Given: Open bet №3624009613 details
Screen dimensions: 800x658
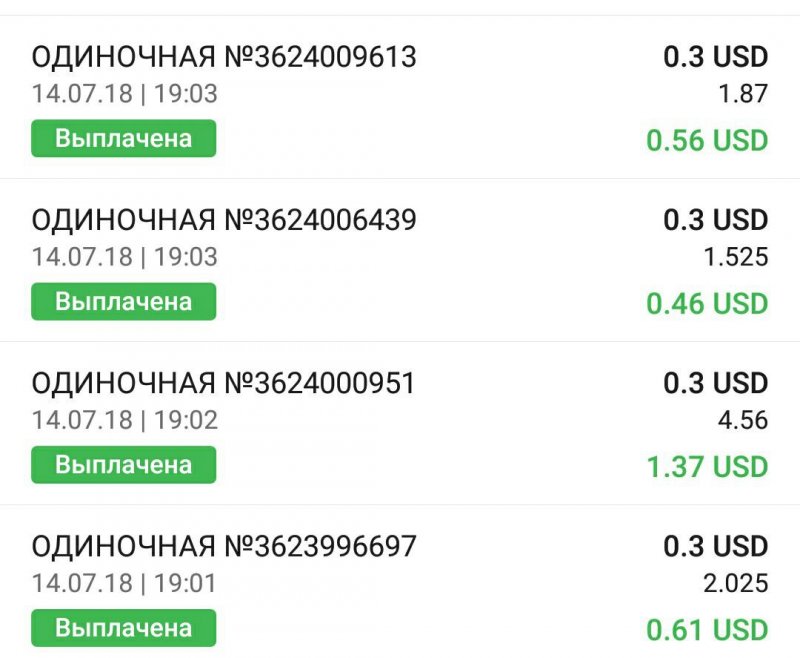Looking at the screenshot, I should coord(224,58).
